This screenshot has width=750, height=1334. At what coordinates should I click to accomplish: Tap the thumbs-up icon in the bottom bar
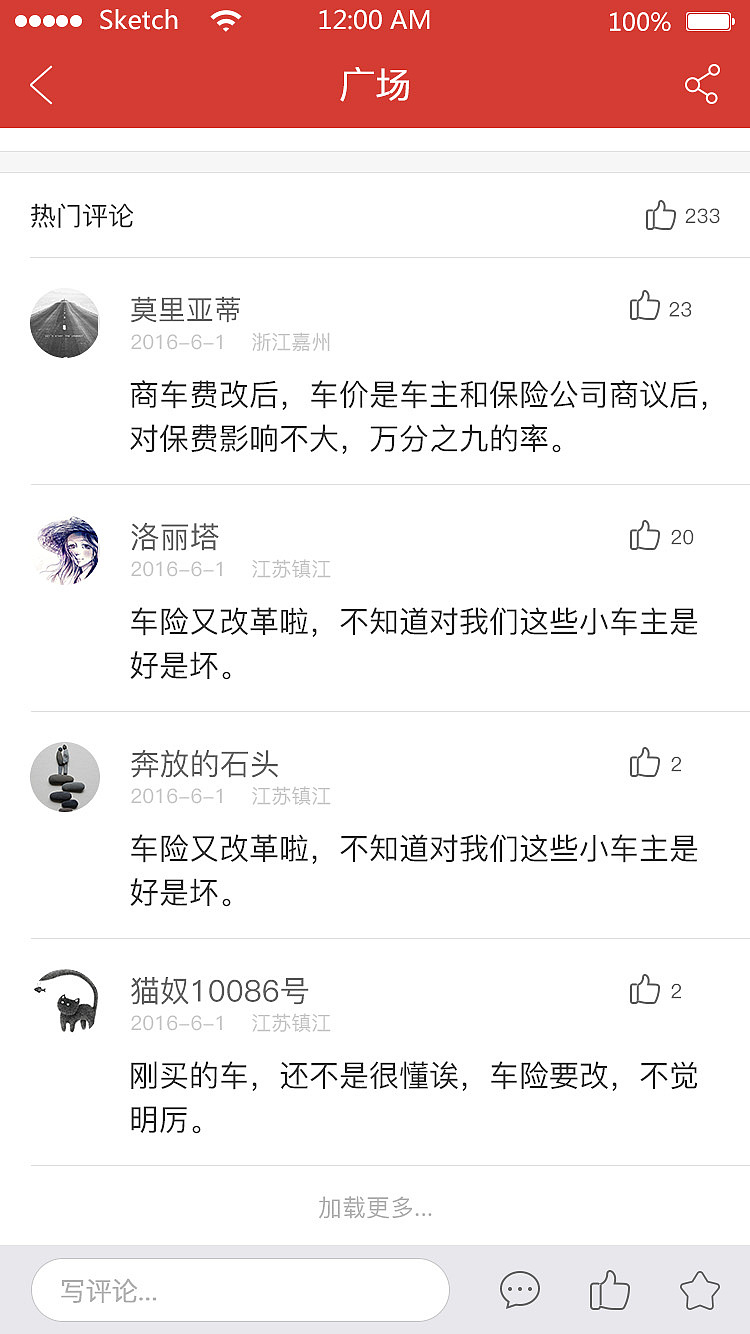[x=609, y=1290]
